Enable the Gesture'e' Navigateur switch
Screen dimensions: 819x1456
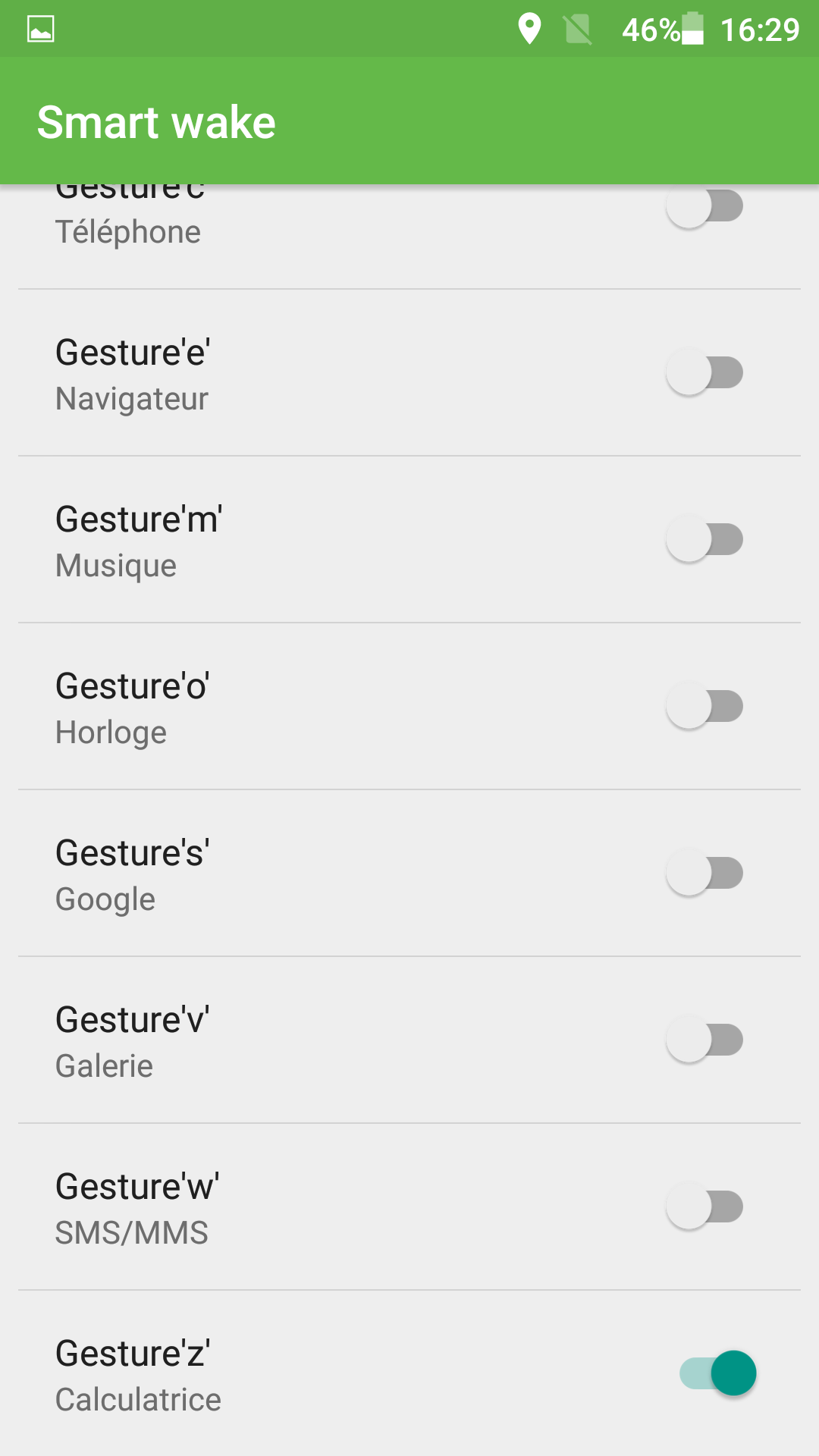[704, 372]
